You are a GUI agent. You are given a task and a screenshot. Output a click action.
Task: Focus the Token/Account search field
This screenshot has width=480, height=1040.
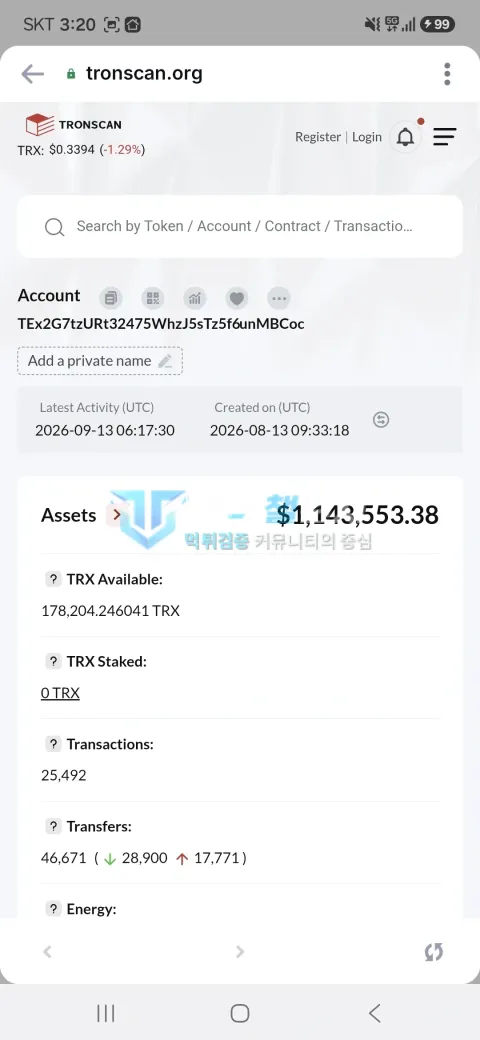pyautogui.click(x=240, y=226)
